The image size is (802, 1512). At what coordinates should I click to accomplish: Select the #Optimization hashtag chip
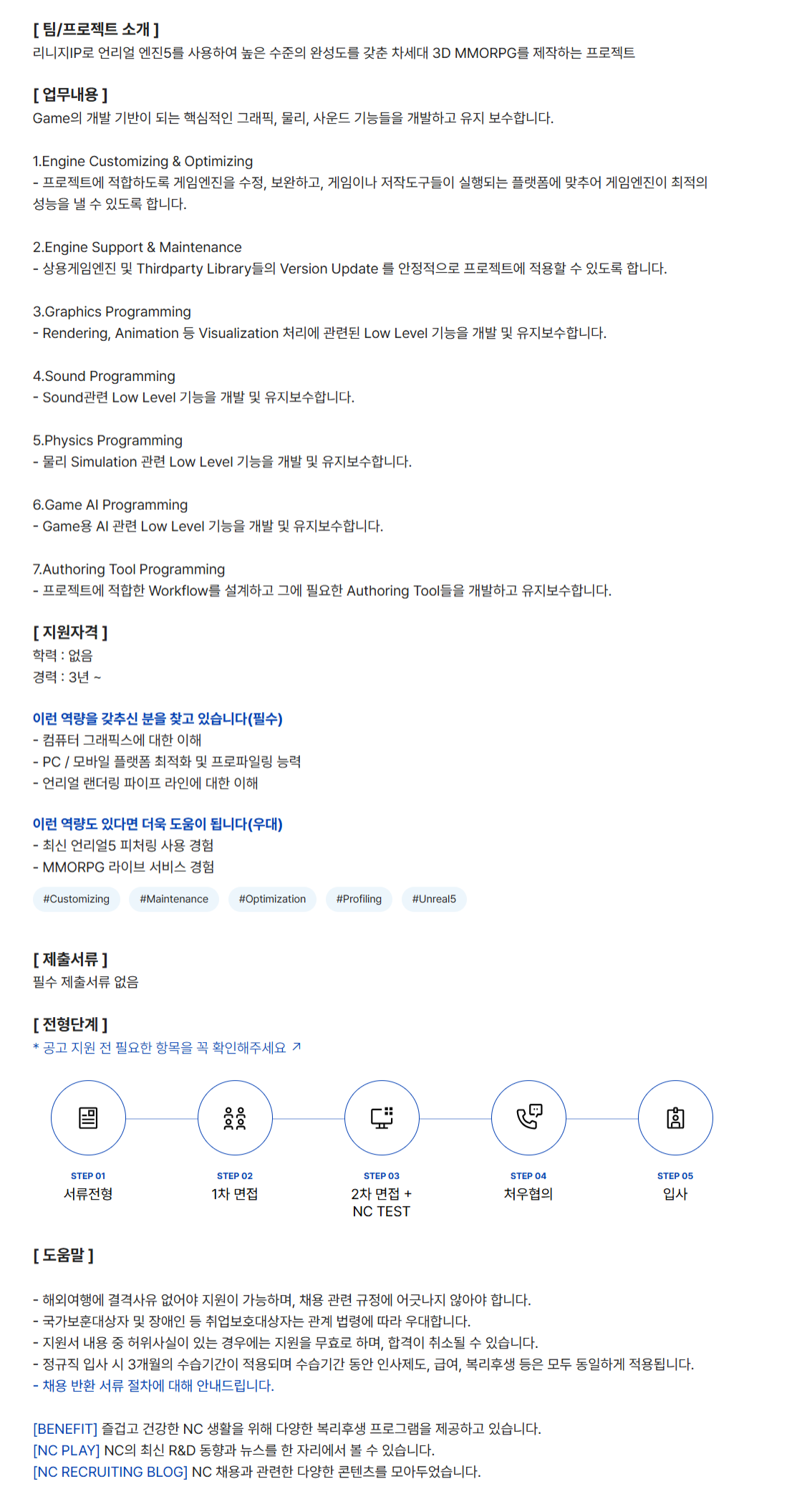click(272, 899)
